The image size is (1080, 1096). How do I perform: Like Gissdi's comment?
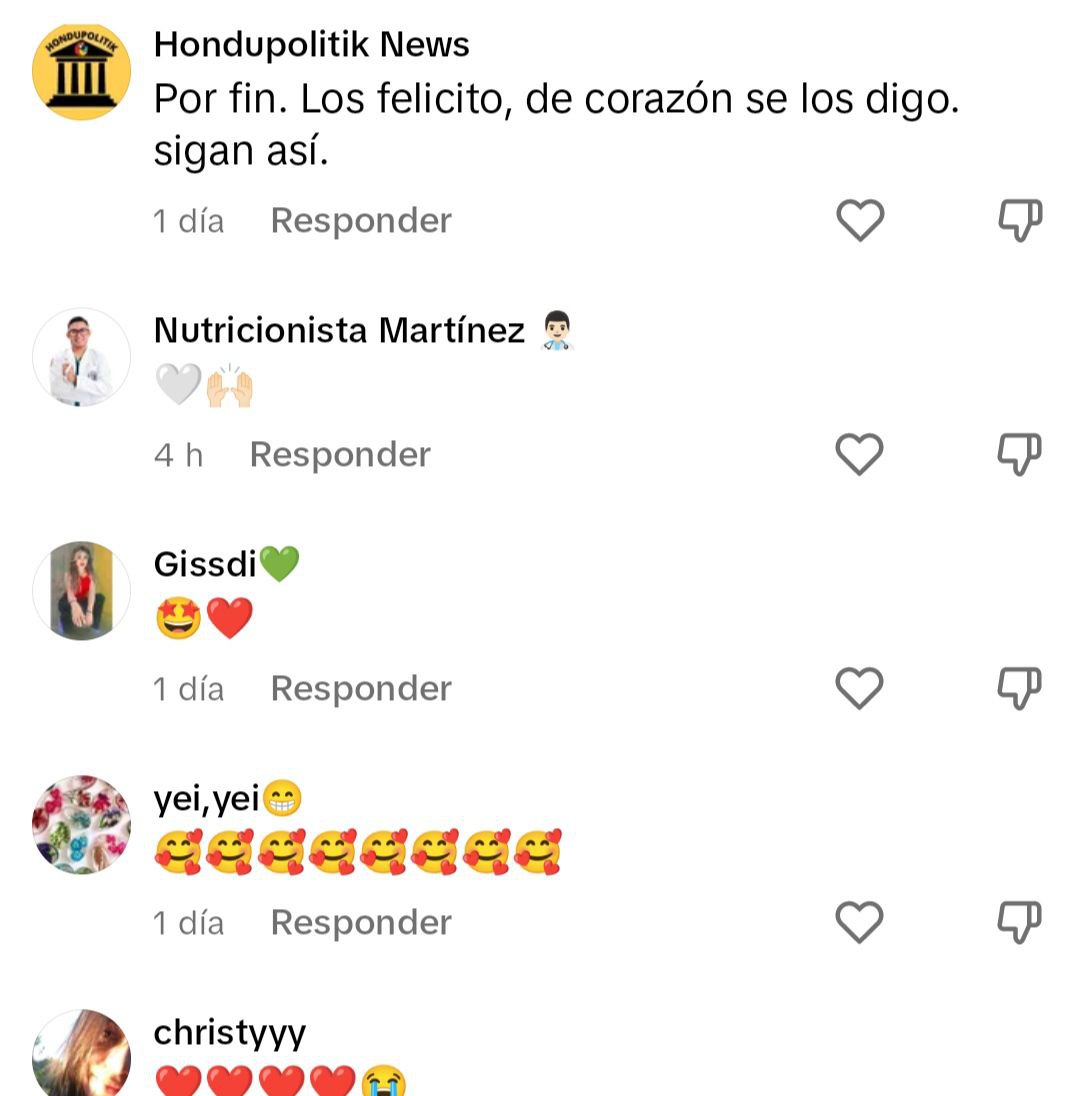[858, 688]
